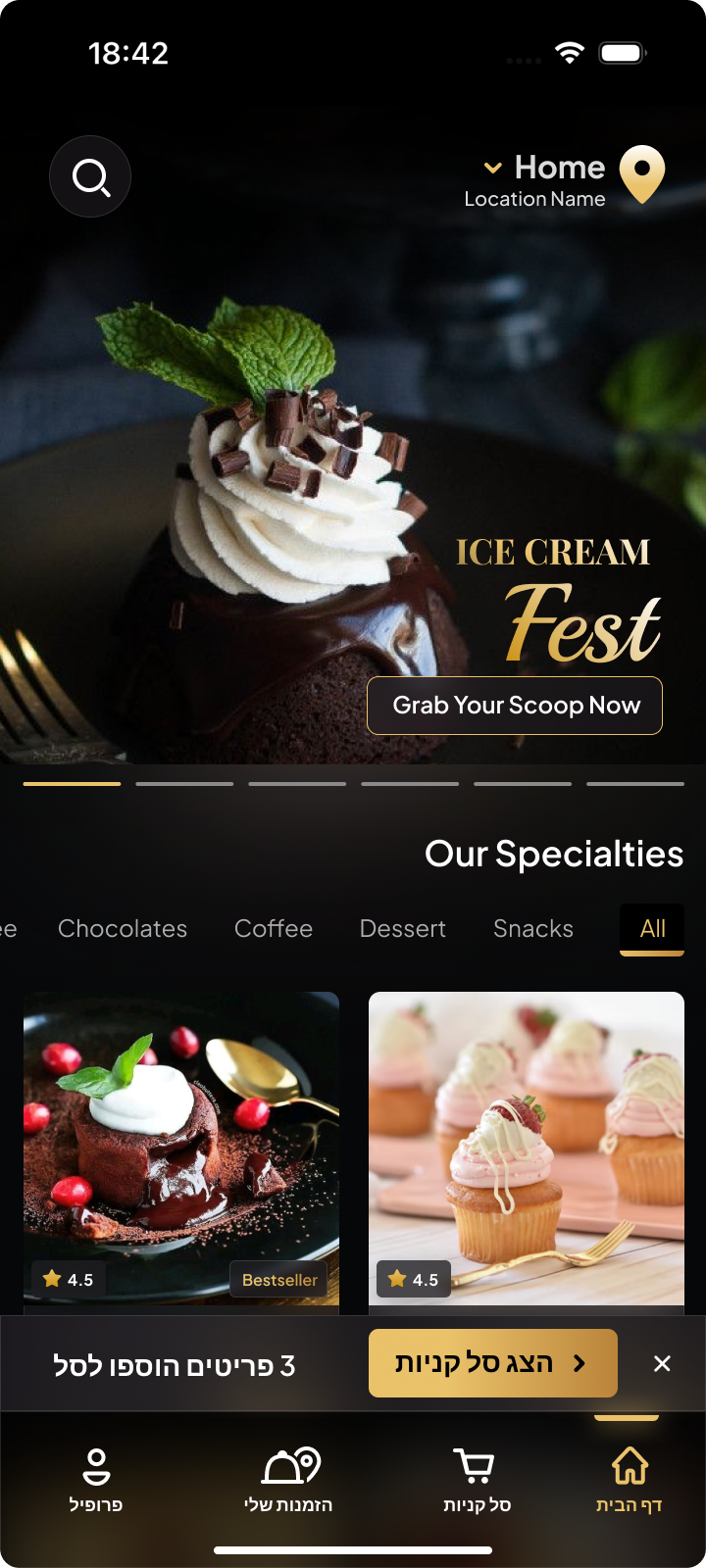Image resolution: width=706 pixels, height=1568 pixels.
Task: Enable the Snacks category filter
Action: pyautogui.click(x=532, y=929)
